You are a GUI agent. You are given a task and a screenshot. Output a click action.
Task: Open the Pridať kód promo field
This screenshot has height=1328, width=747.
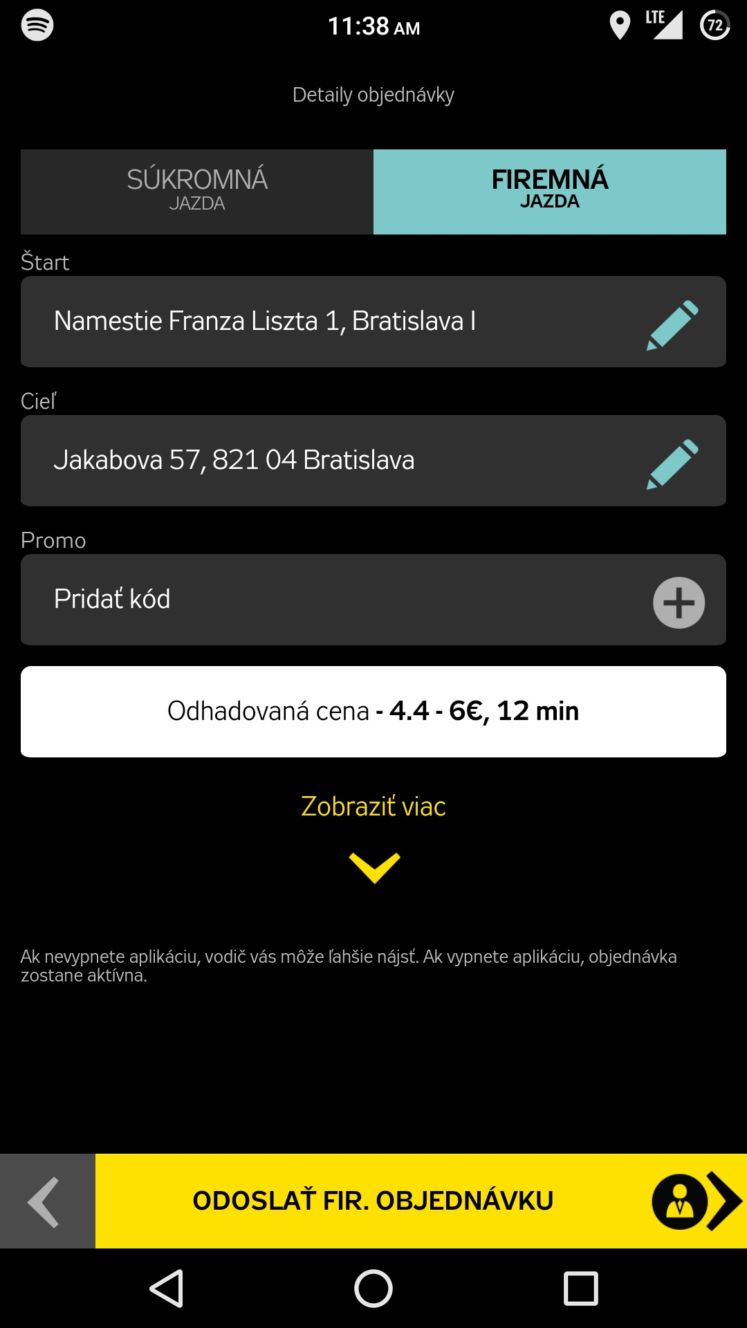(373, 599)
